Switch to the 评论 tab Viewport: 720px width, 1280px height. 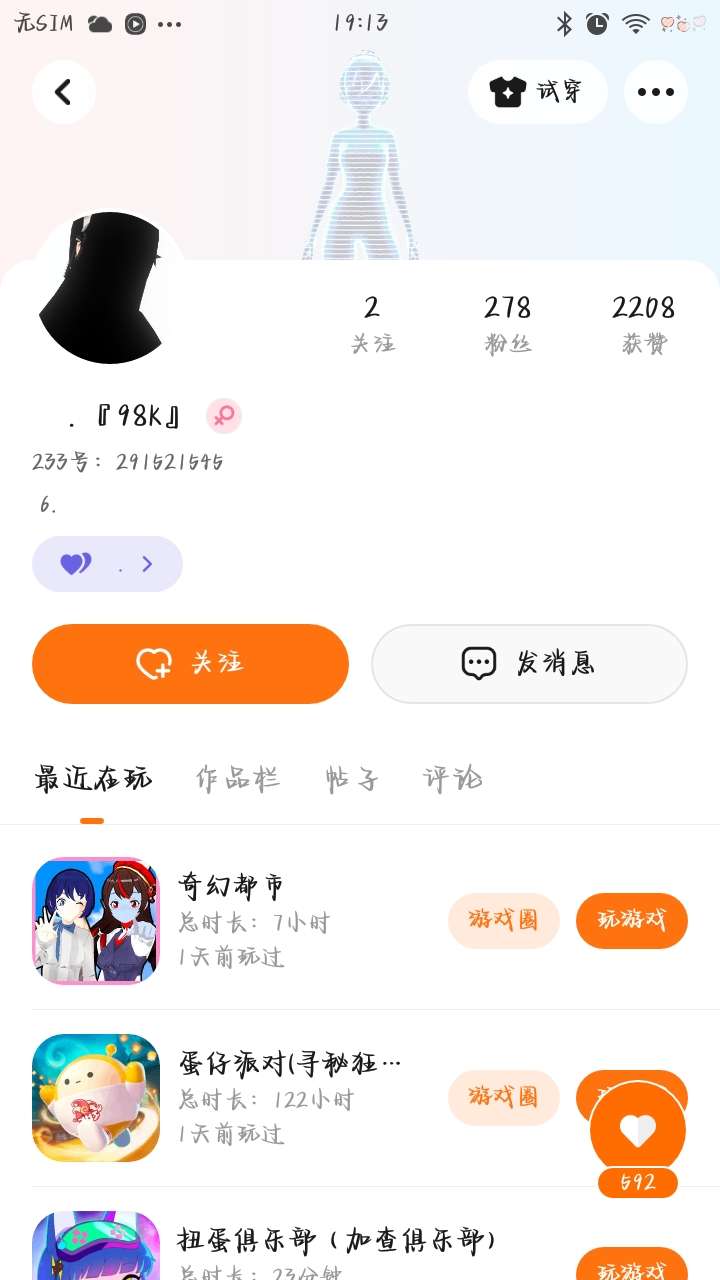click(452, 778)
